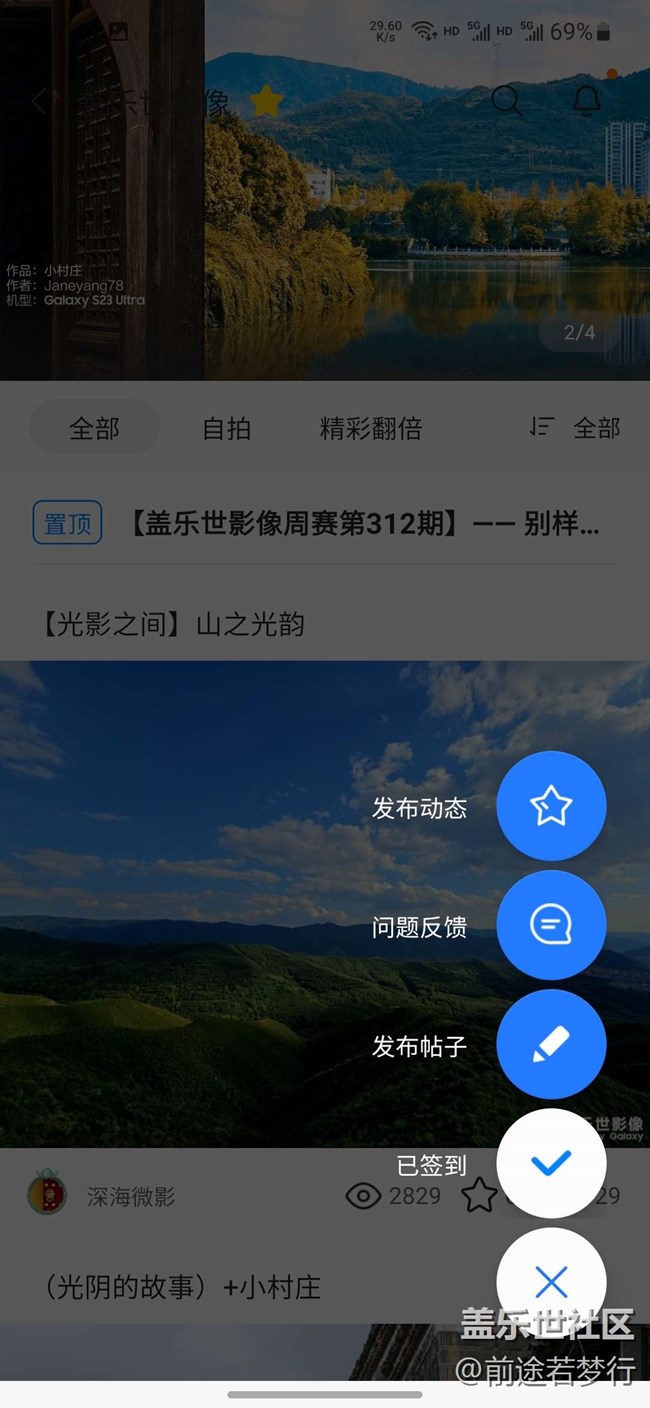Open the notifications bell
650x1408 pixels.
(587, 100)
